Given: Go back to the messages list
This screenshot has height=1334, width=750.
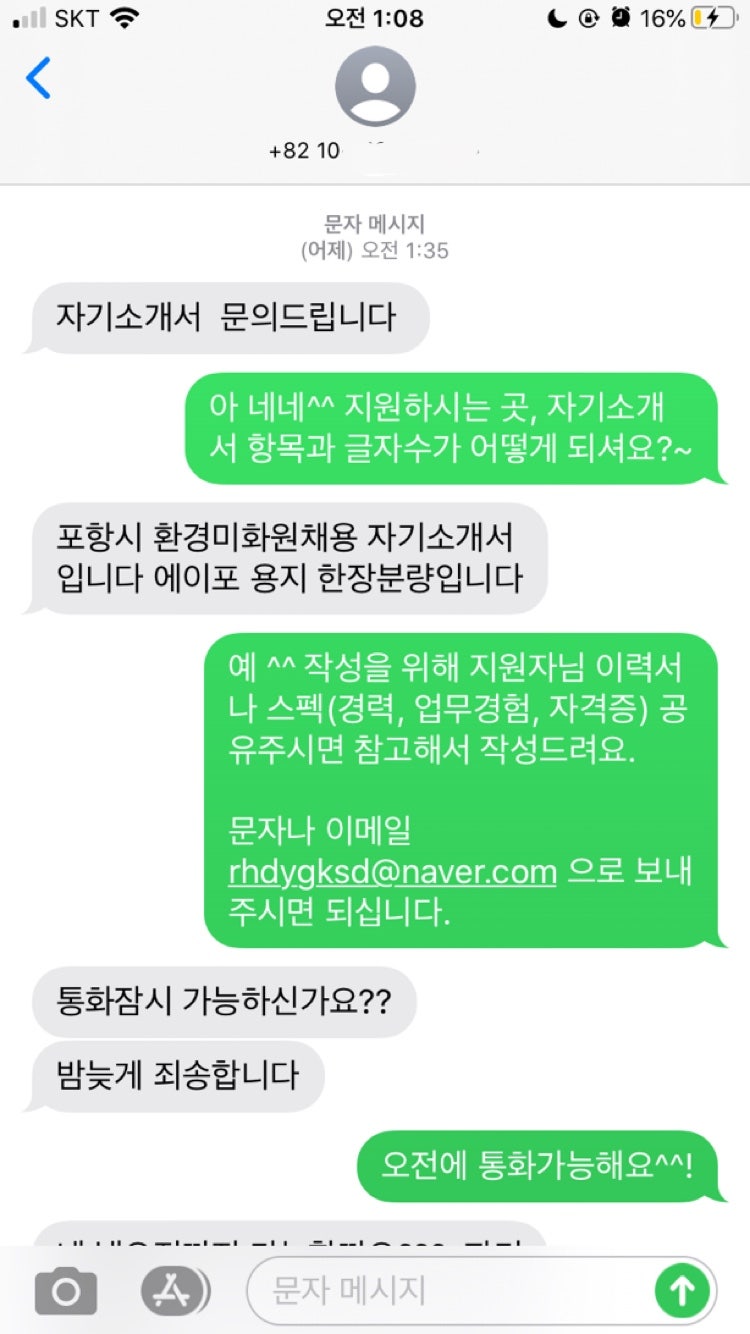Looking at the screenshot, I should point(38,79).
